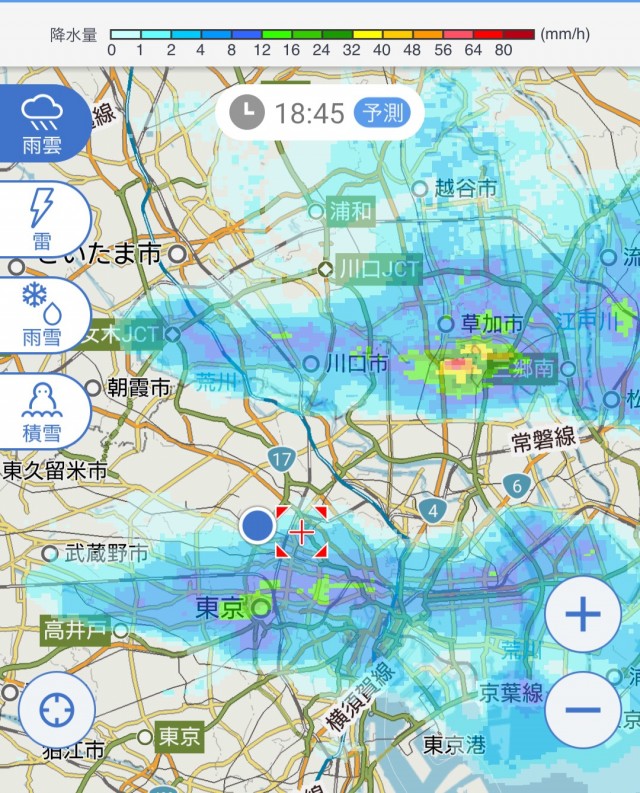Zoom out of the map
Screen dimensions: 640x793
582,710
